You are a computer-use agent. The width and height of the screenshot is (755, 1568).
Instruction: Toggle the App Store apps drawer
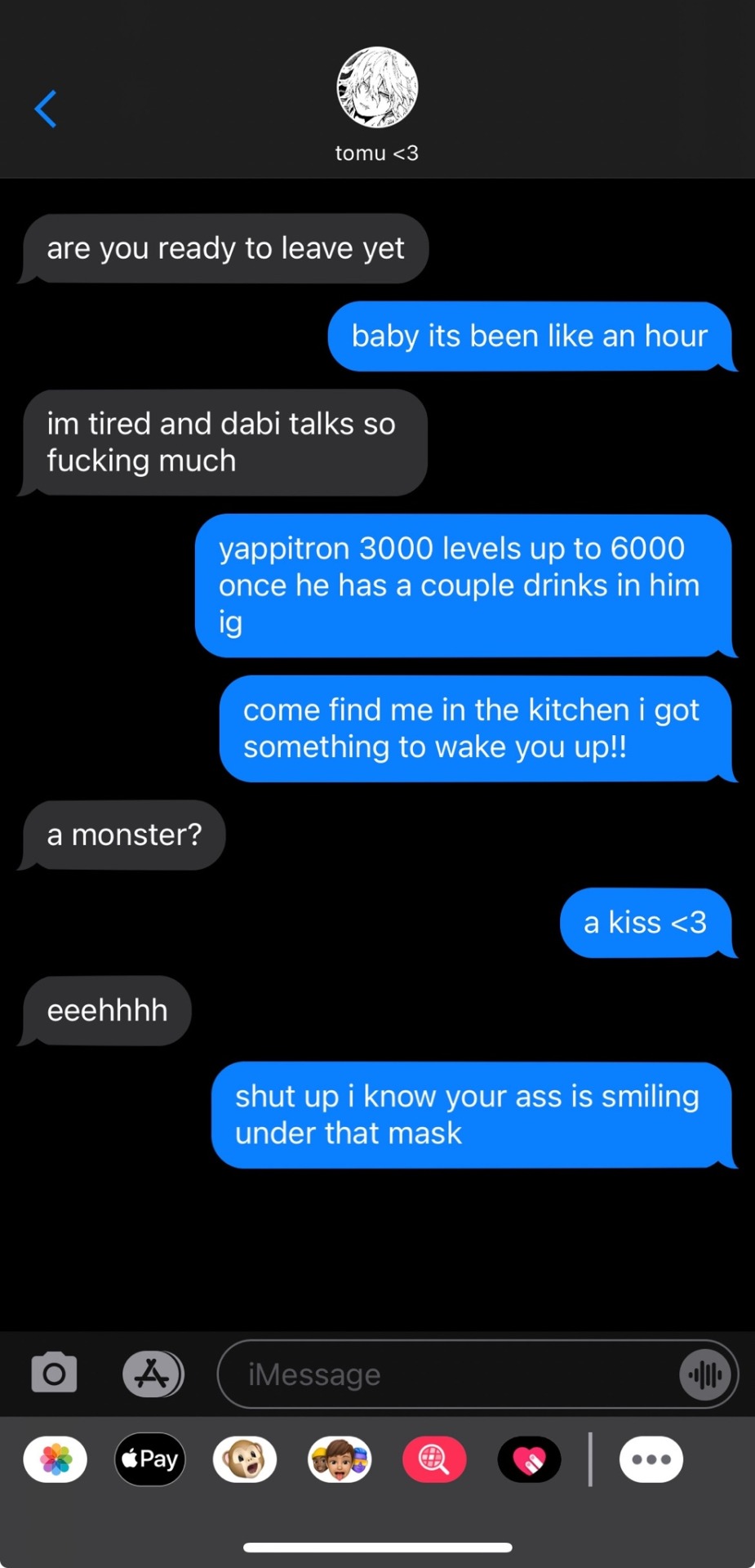pos(153,1374)
